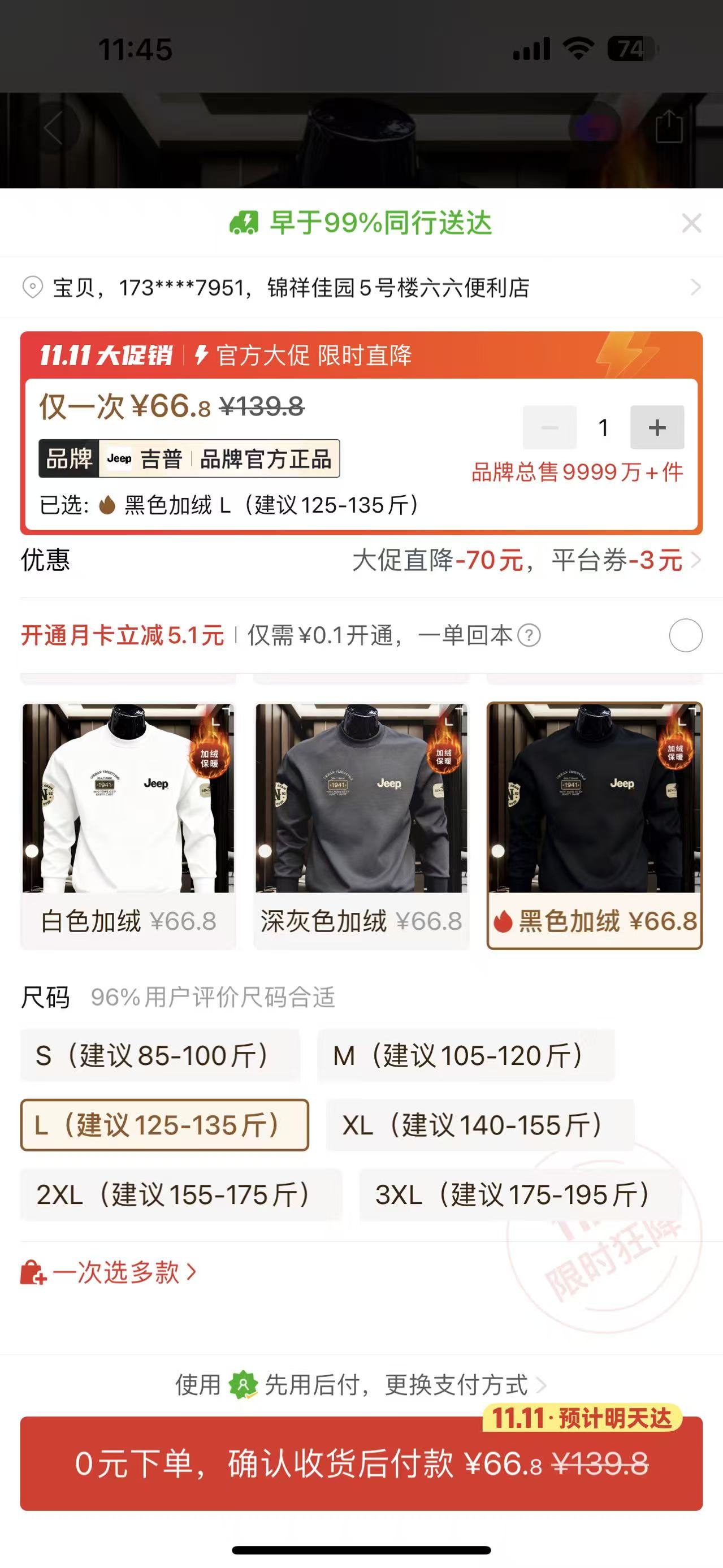This screenshot has height=1568, width=723.
Task: Select the 深灰色加绒 color option
Action: point(362,825)
